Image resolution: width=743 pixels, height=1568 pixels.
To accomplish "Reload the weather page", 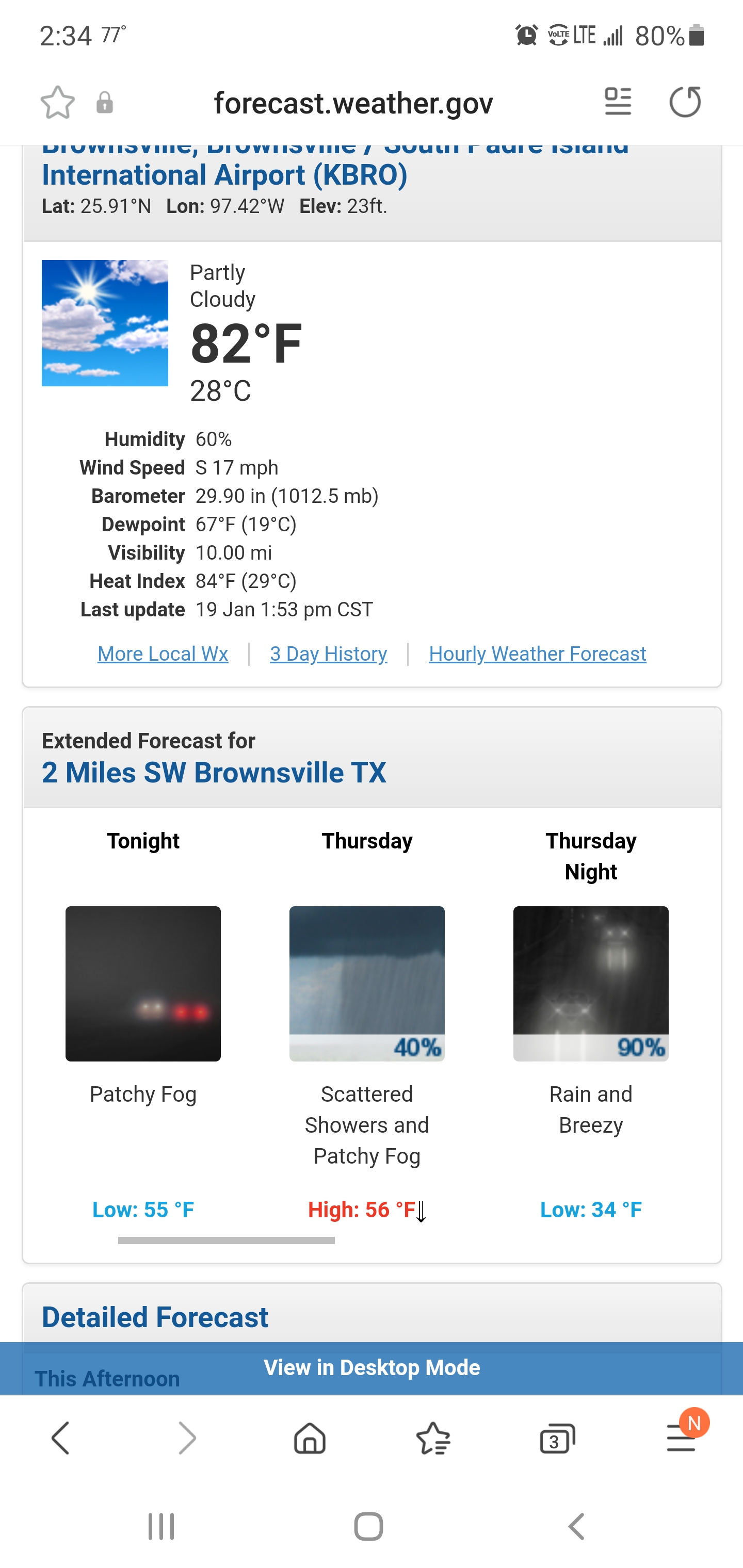I will 685,102.
